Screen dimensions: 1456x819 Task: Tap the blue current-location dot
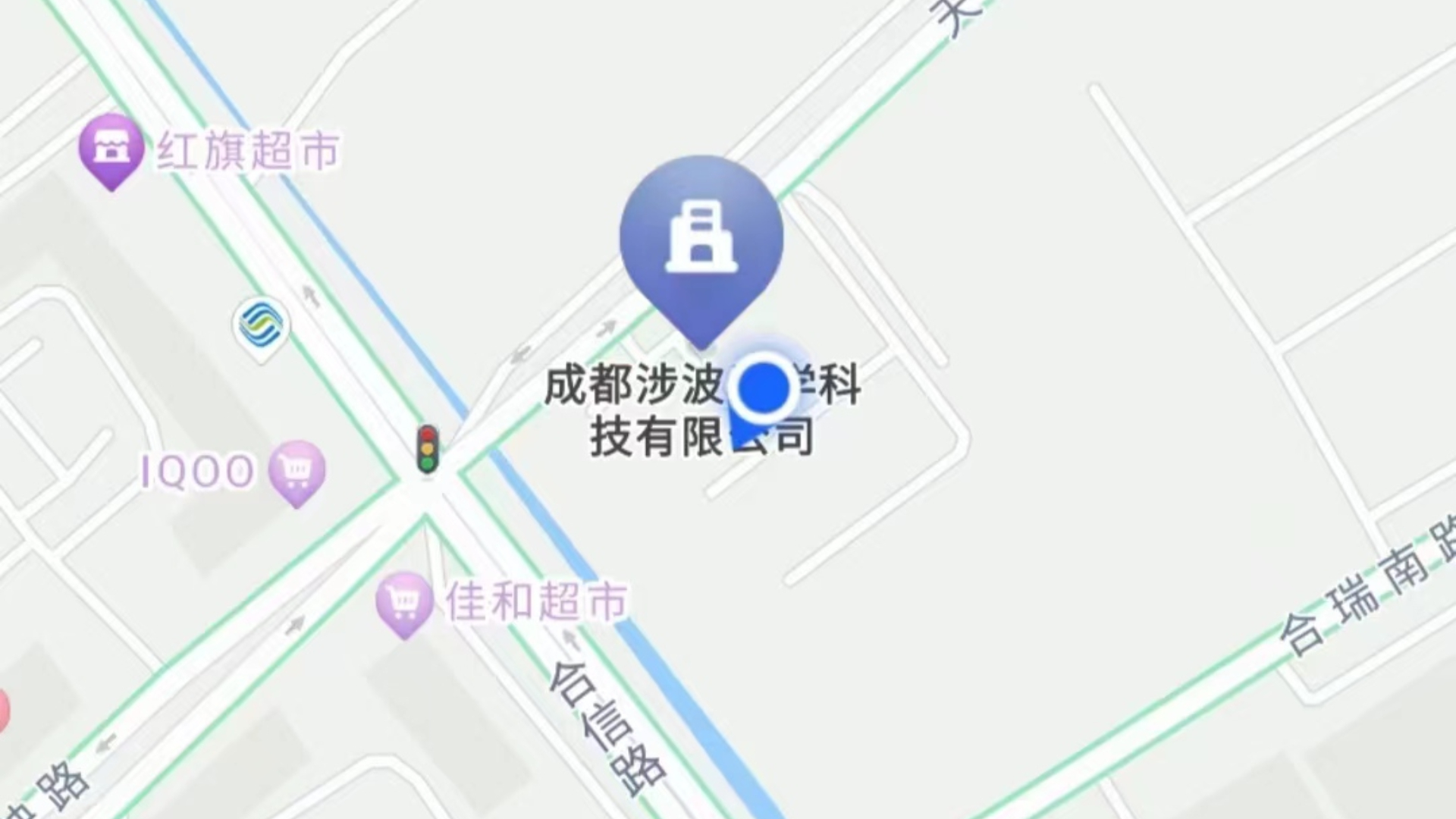pyautogui.click(x=764, y=388)
